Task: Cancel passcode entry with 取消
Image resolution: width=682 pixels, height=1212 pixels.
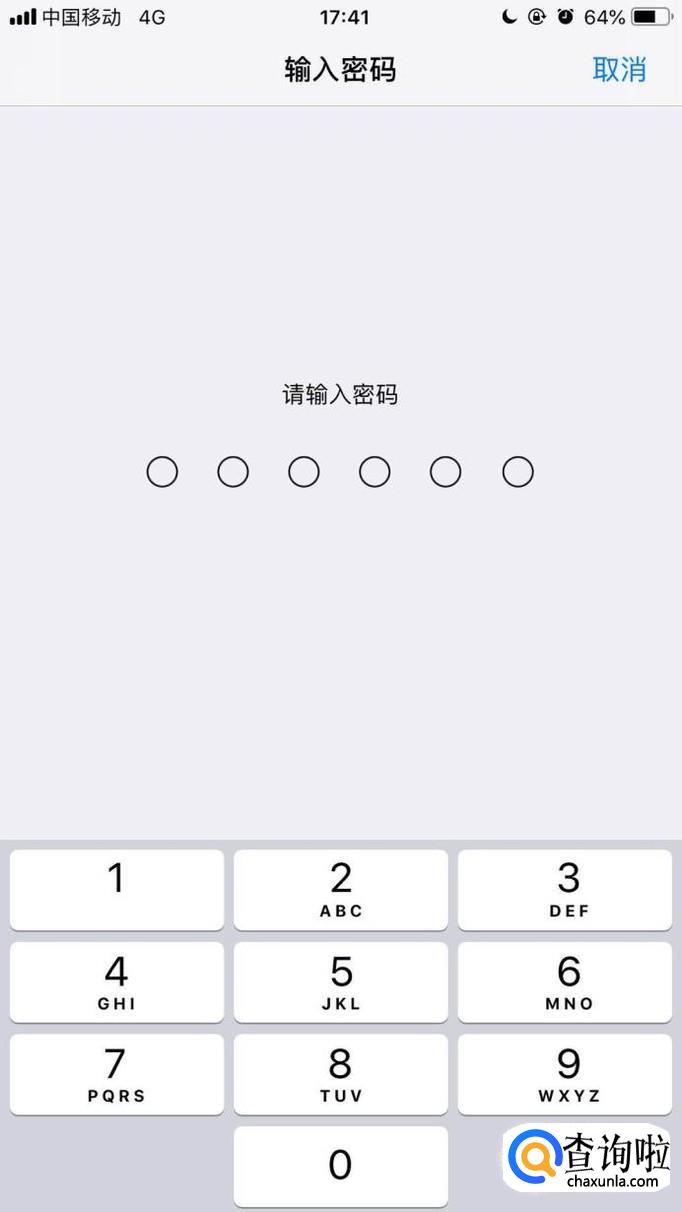Action: (x=619, y=69)
